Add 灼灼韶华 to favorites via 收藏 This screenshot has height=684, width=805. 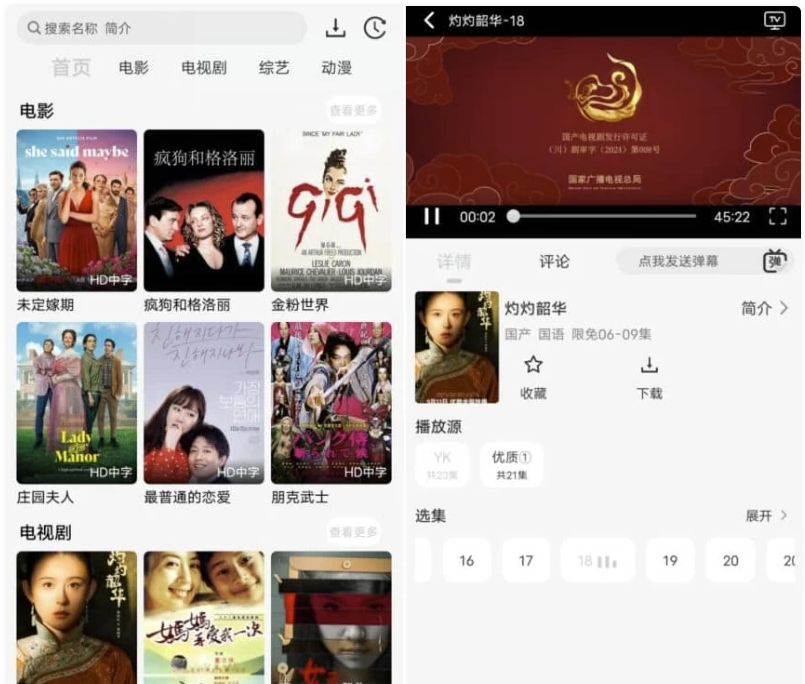533,376
